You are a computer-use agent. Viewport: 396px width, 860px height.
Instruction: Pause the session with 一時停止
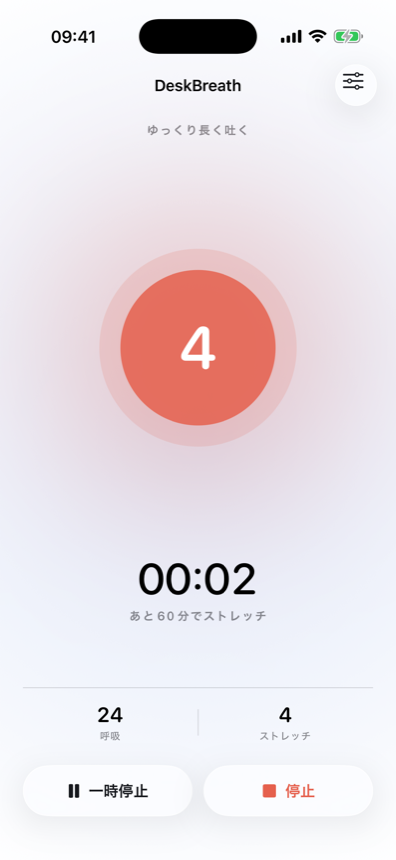tap(108, 791)
